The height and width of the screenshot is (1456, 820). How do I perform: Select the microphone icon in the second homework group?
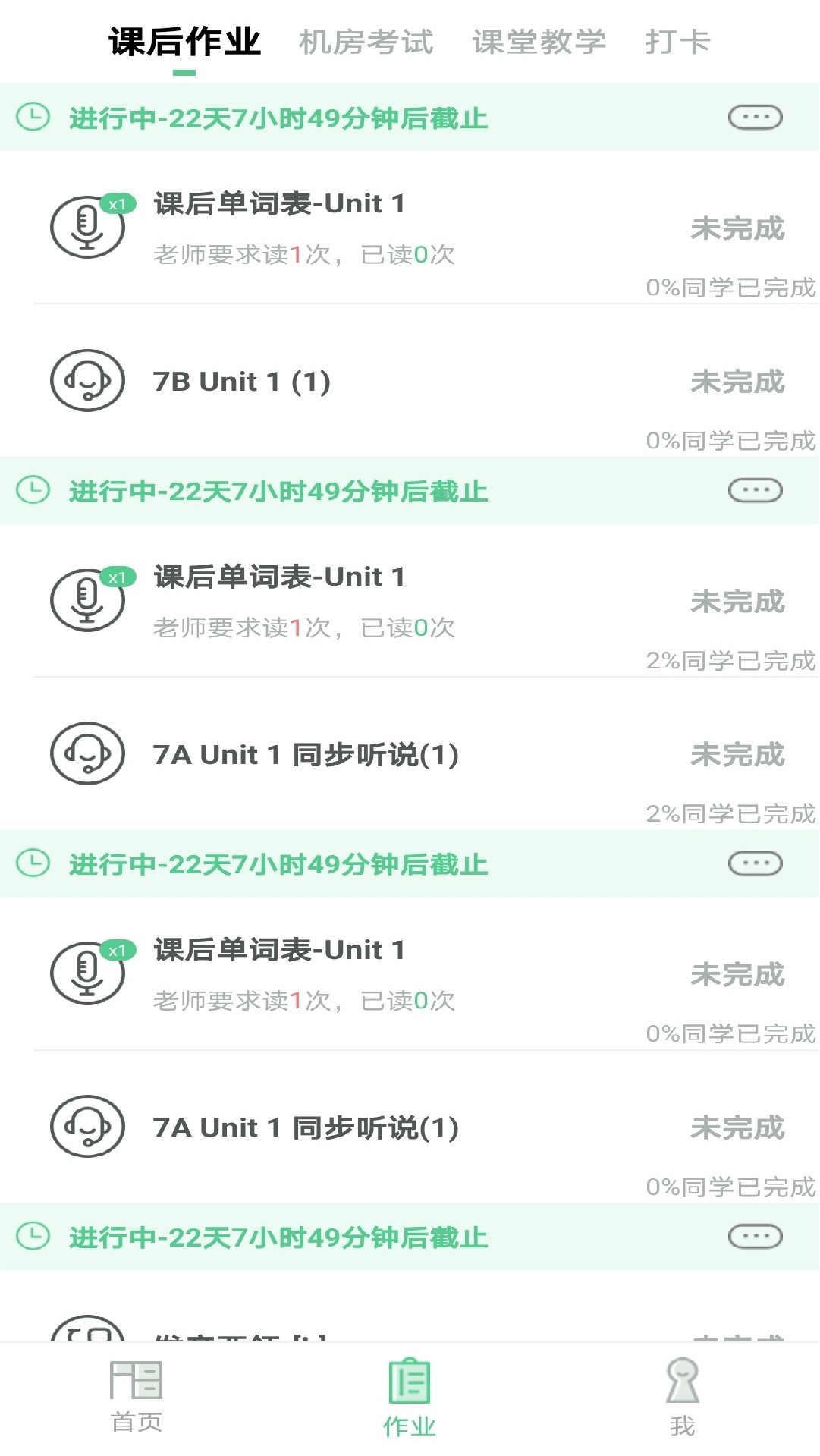click(86, 599)
